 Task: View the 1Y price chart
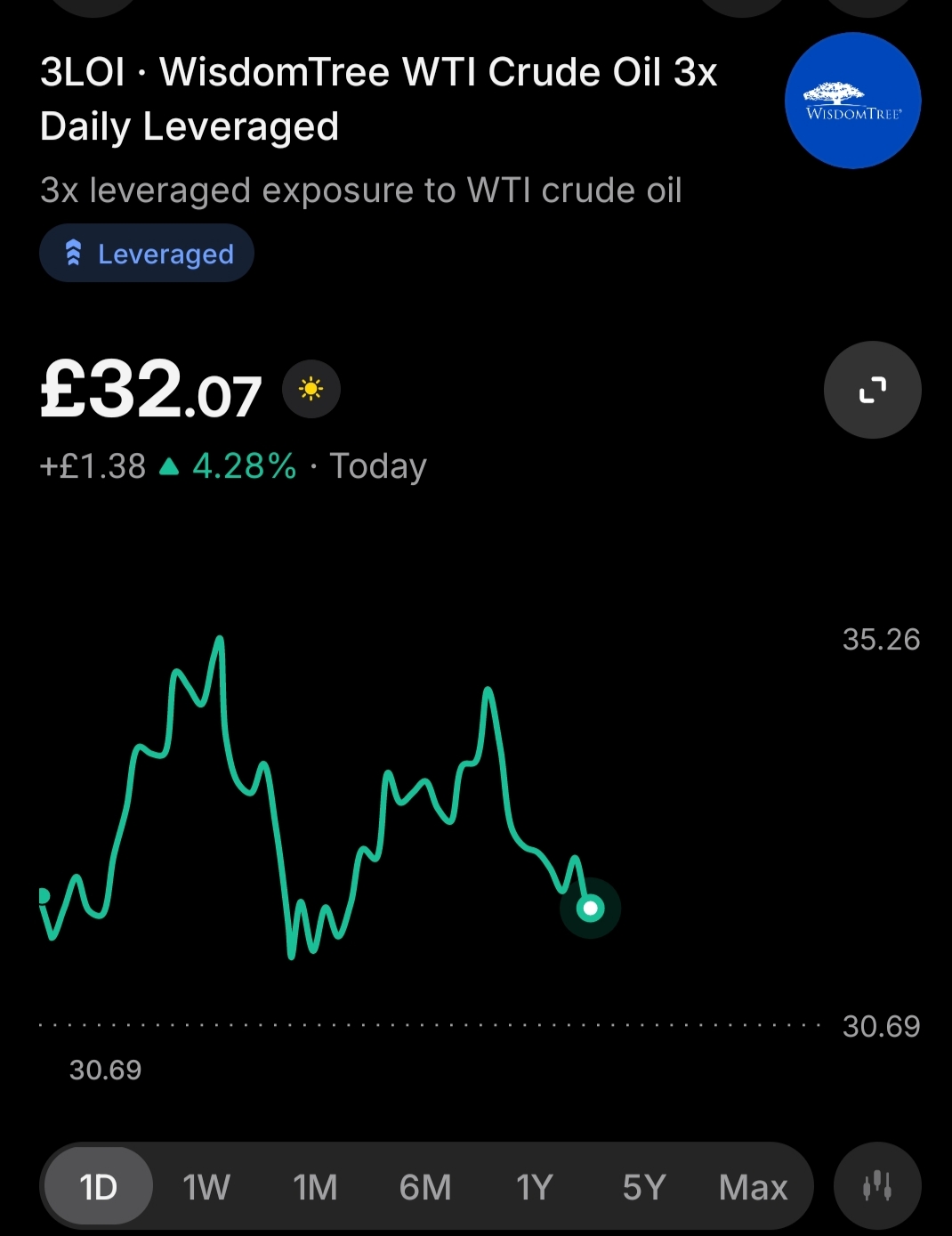point(535,1187)
